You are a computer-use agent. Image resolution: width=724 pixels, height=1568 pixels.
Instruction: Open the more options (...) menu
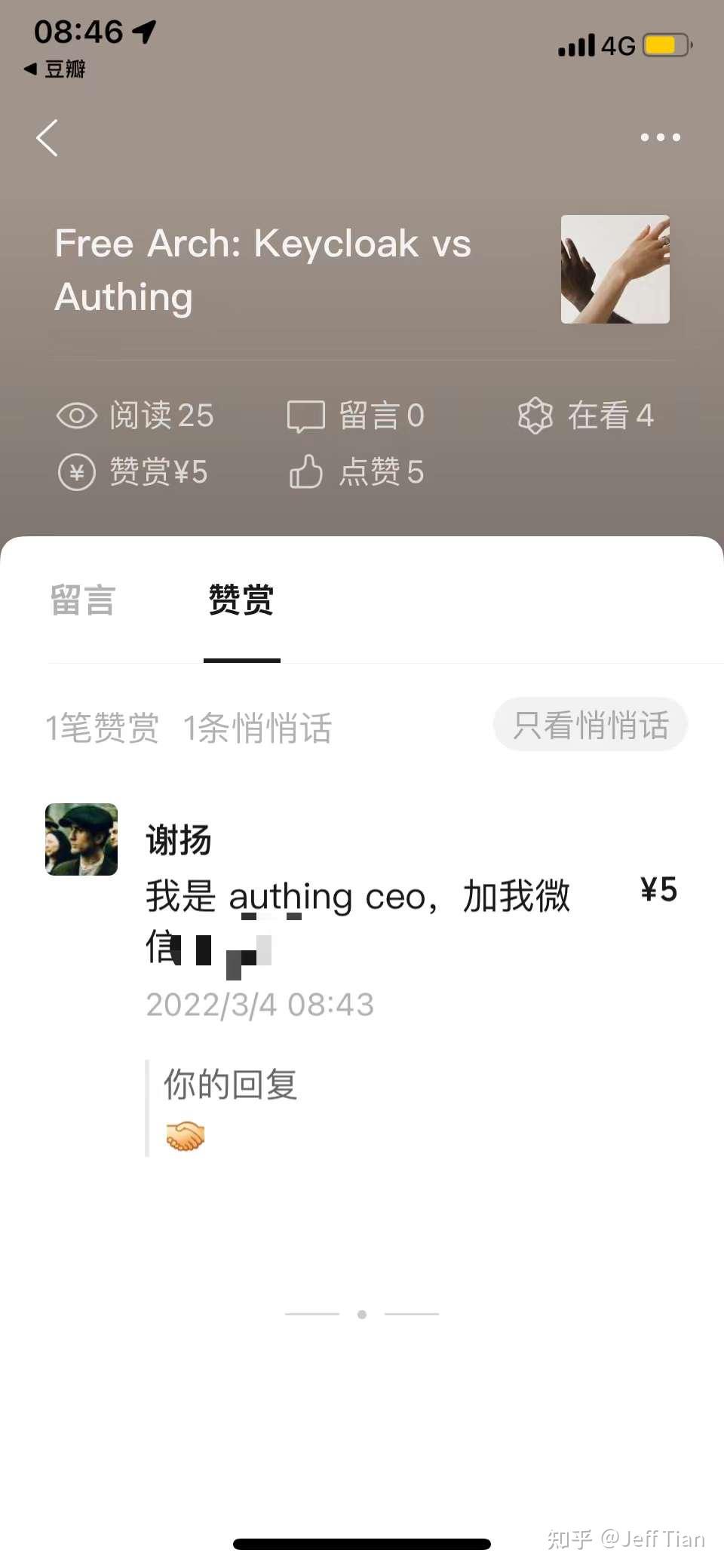660,137
